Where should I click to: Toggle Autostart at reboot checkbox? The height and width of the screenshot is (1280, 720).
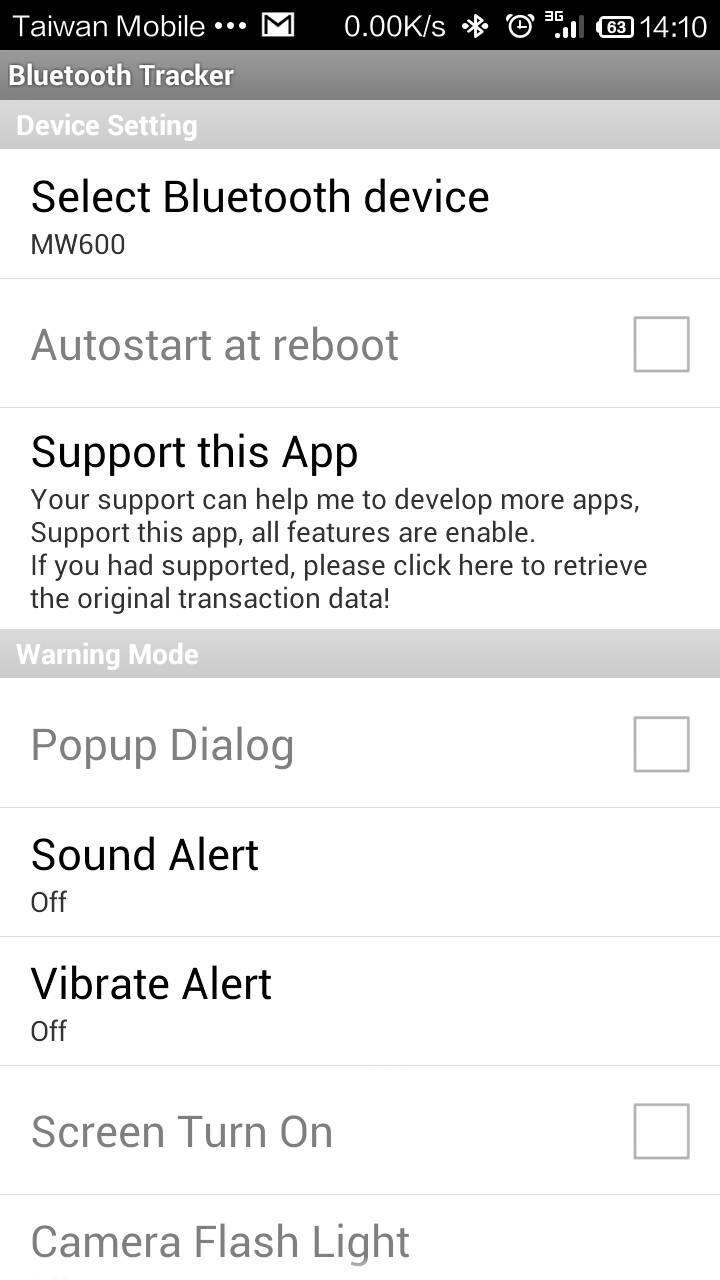pyautogui.click(x=661, y=344)
